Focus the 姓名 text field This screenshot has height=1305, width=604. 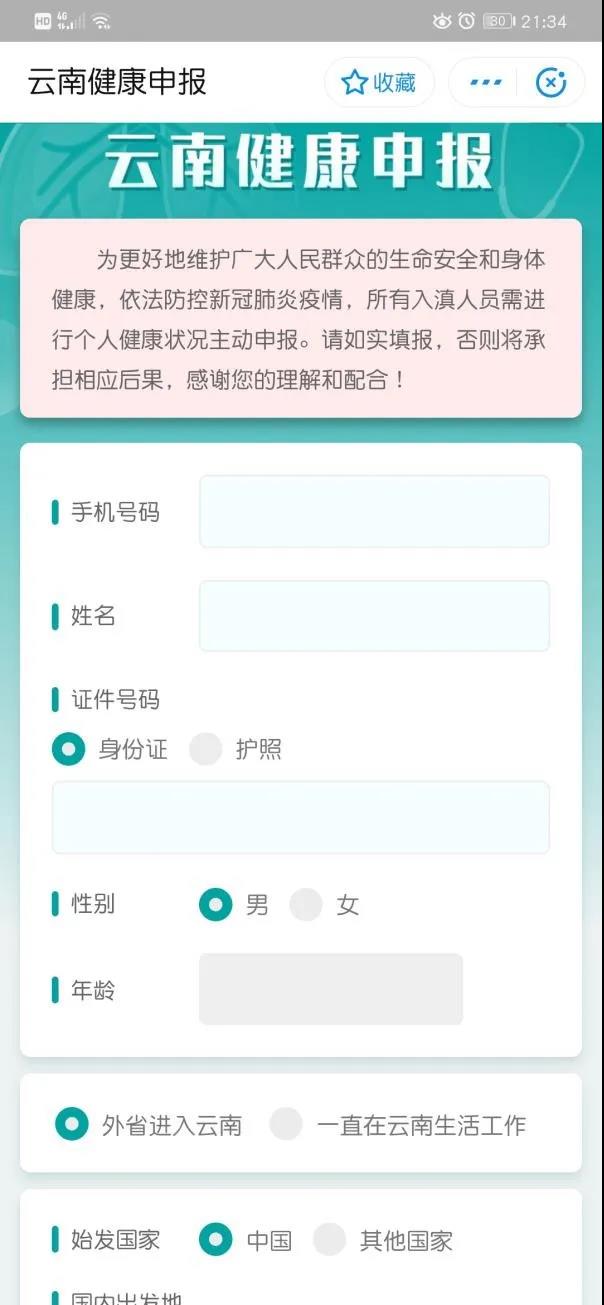coord(374,616)
